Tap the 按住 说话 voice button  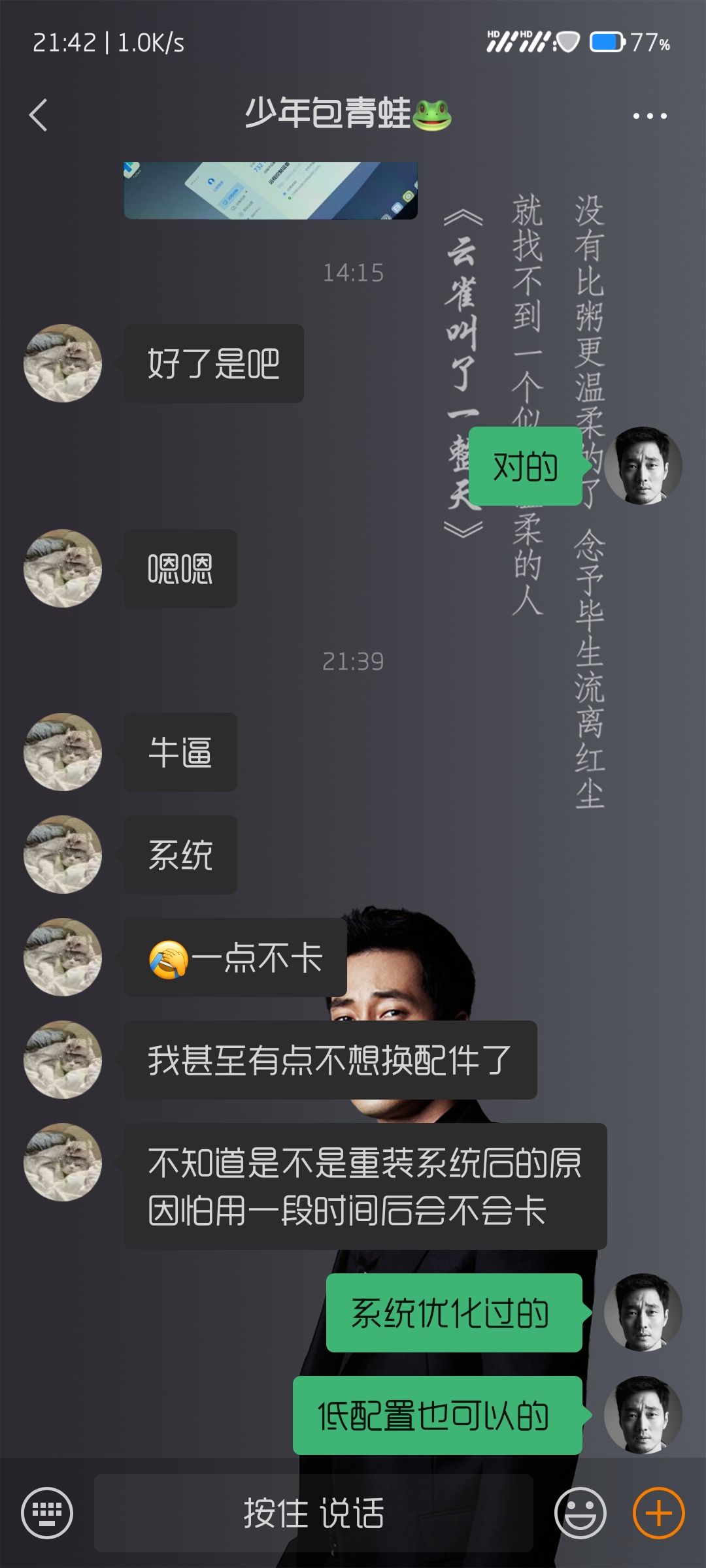coord(314,1512)
